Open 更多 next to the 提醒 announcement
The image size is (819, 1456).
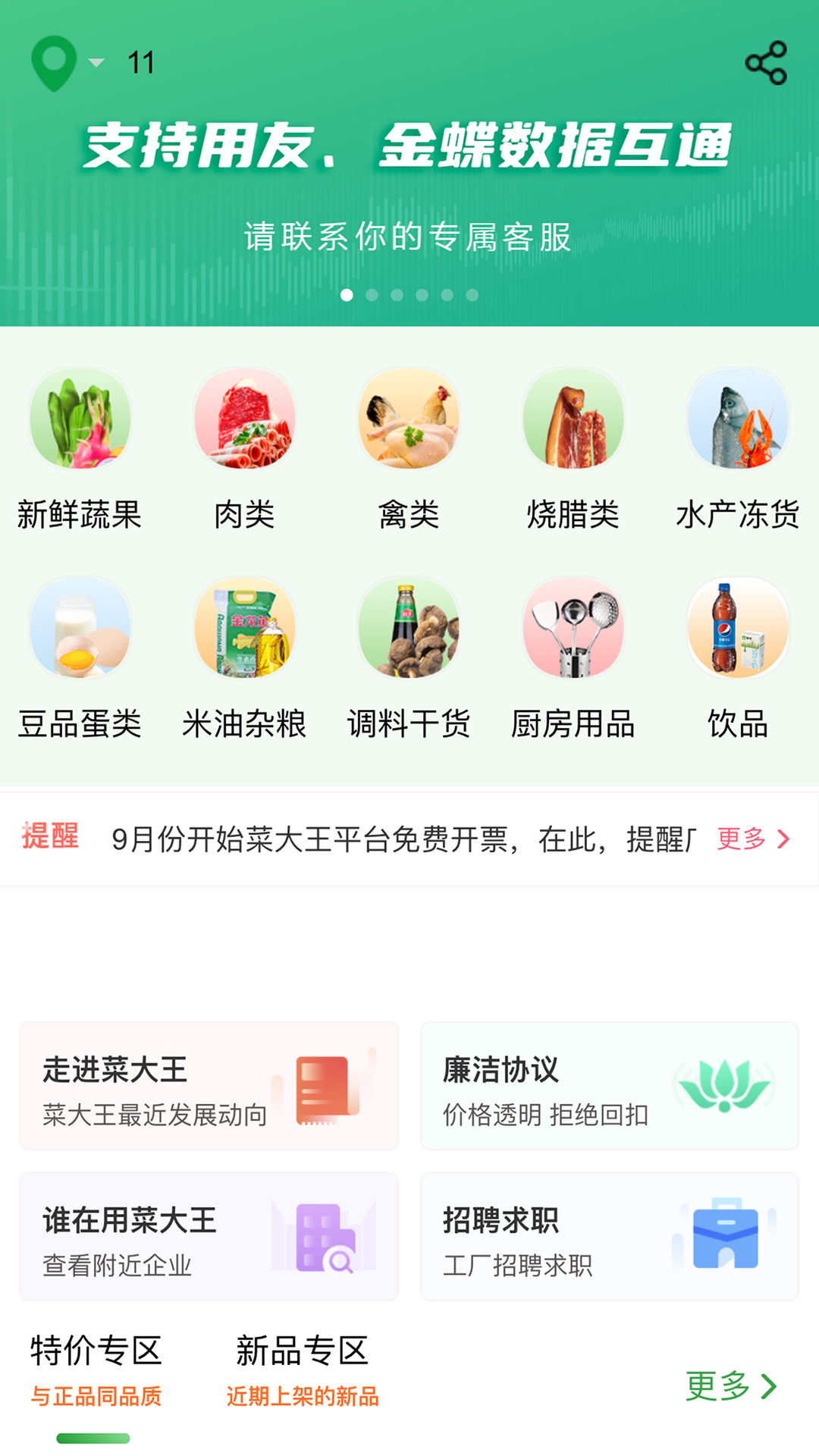[x=753, y=839]
